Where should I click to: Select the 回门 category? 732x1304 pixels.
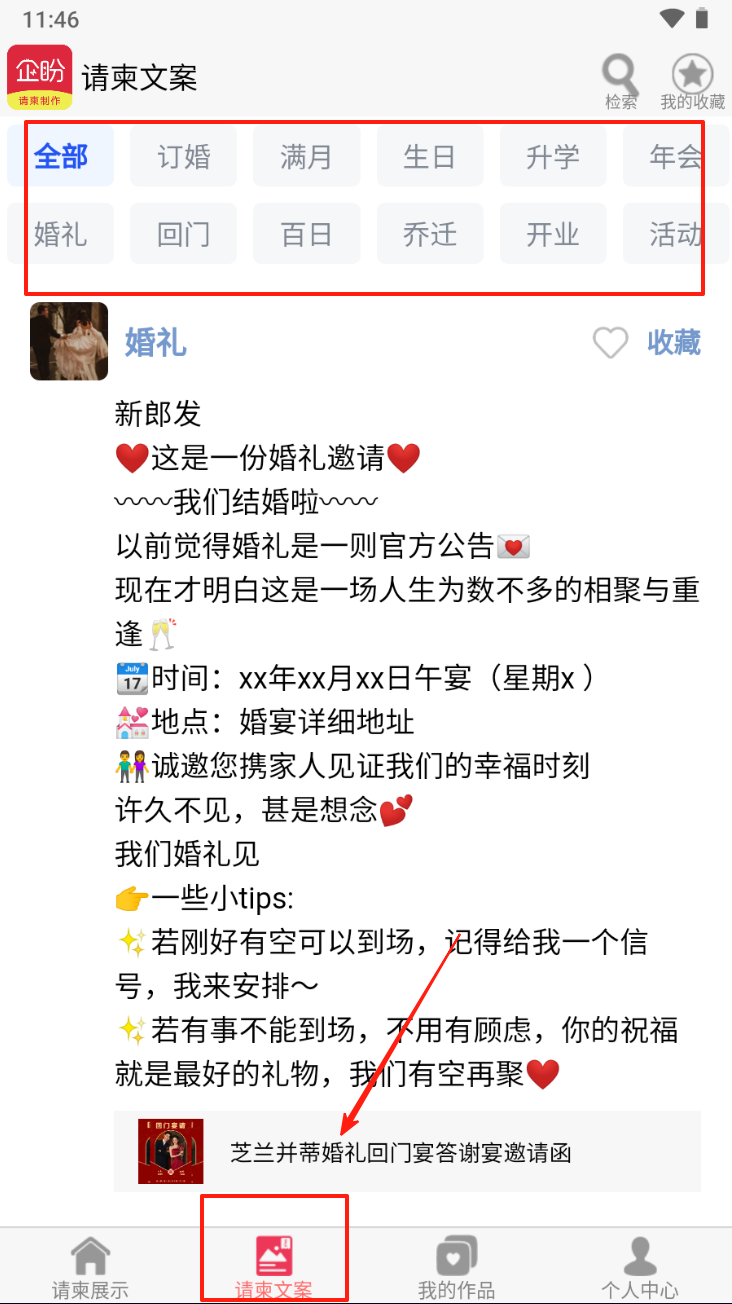pyautogui.click(x=184, y=234)
